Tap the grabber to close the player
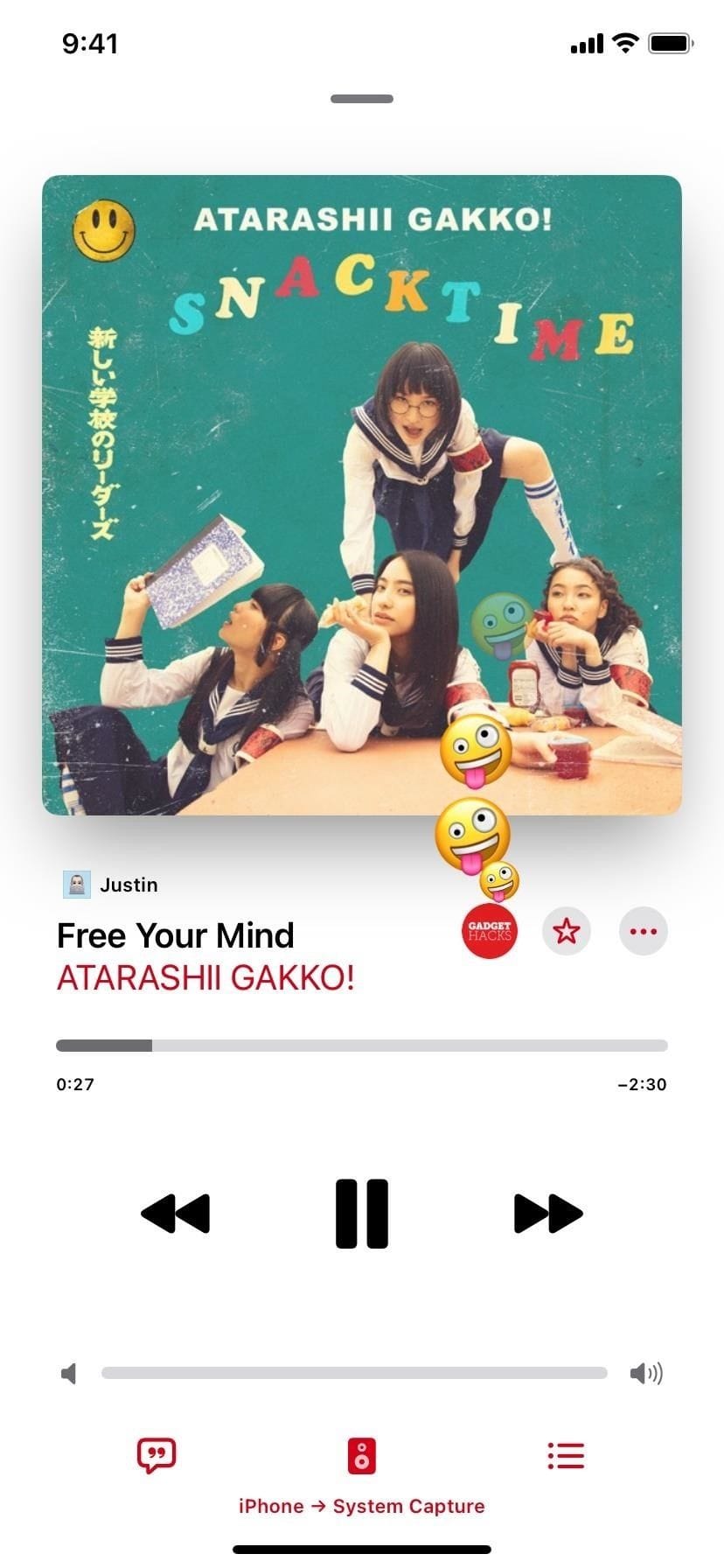This screenshot has height=1568, width=724. pos(361,99)
